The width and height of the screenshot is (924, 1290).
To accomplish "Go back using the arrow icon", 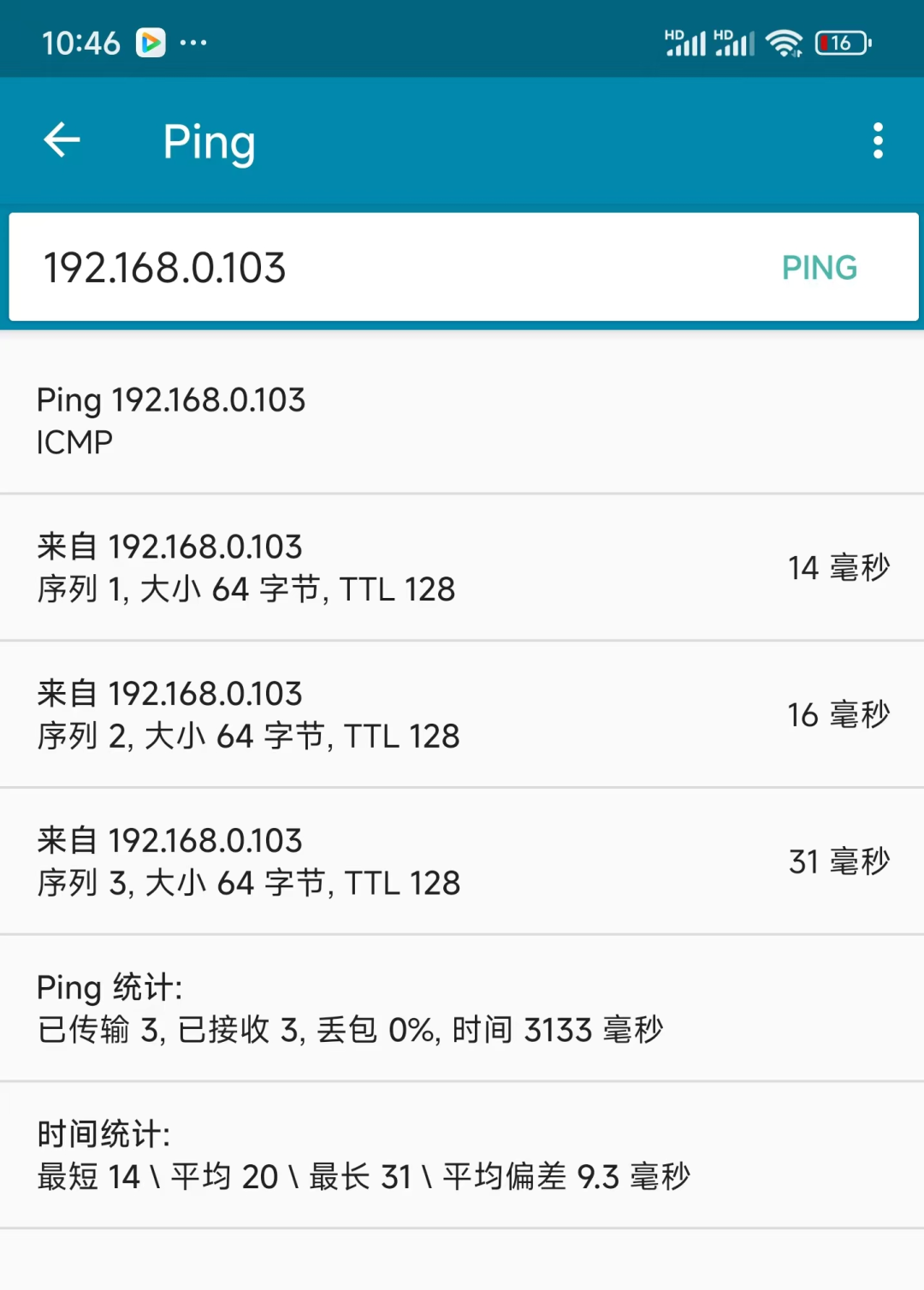I will (x=62, y=140).
